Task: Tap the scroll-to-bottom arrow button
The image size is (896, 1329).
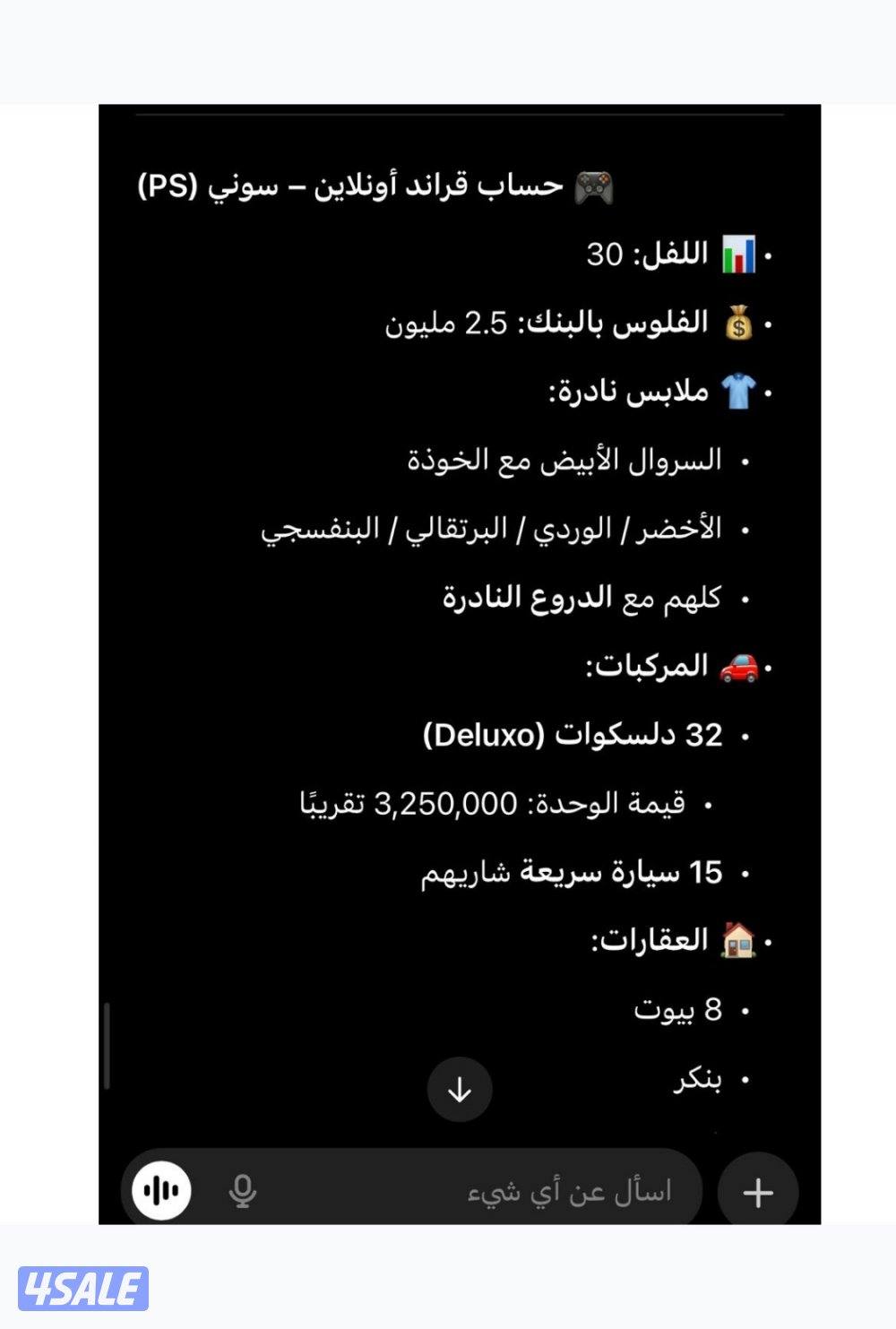Action: [x=460, y=1090]
